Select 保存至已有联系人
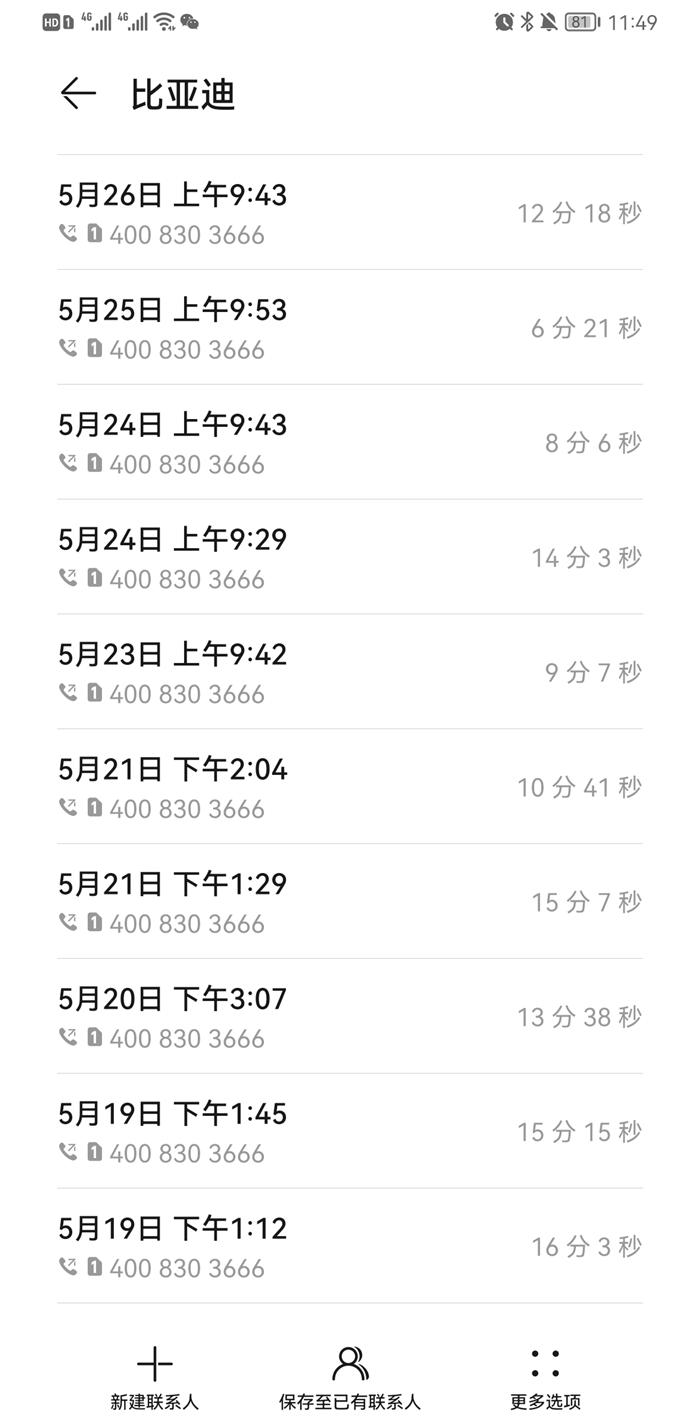Viewport: 700px width, 1428px height. coord(350,1378)
